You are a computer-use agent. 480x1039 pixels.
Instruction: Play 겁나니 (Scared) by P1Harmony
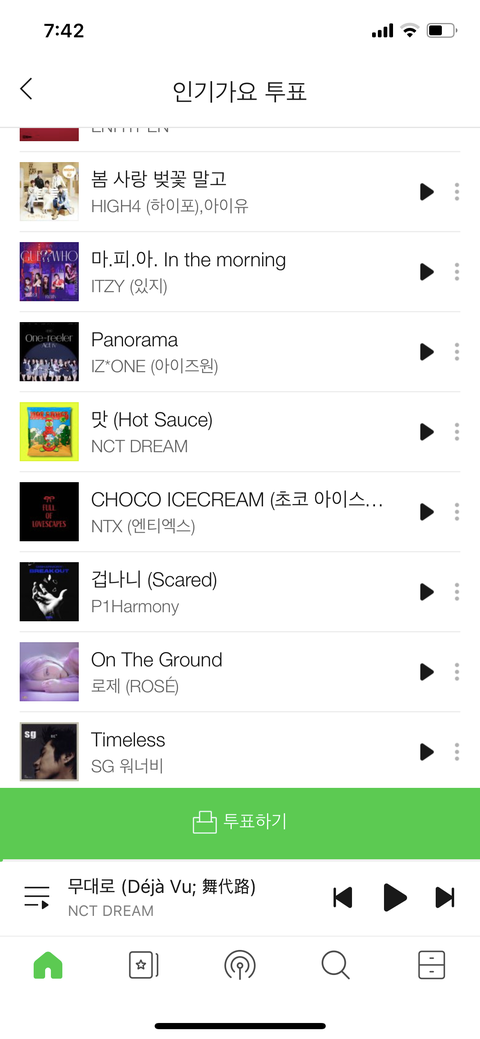[x=426, y=592]
